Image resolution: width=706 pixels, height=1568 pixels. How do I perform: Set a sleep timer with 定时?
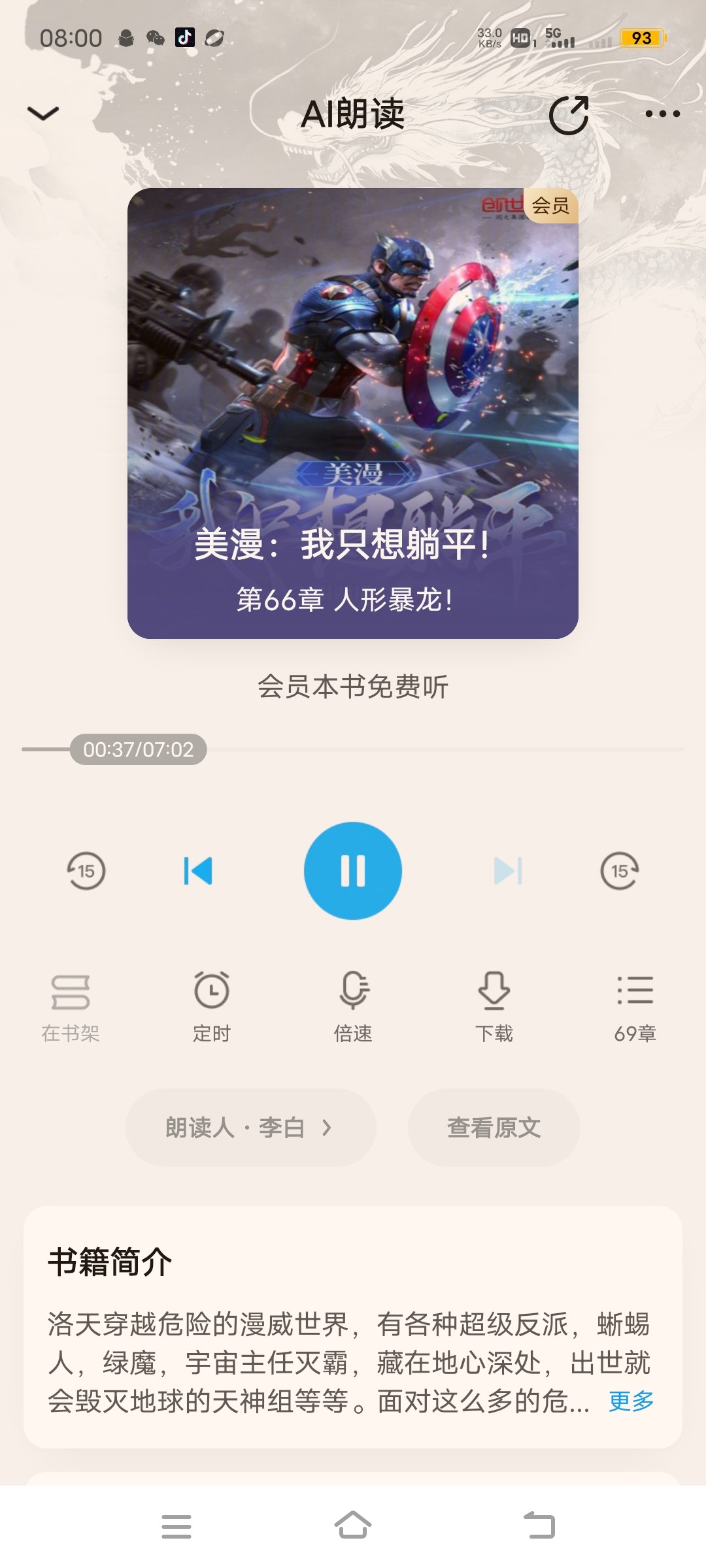(x=212, y=1006)
